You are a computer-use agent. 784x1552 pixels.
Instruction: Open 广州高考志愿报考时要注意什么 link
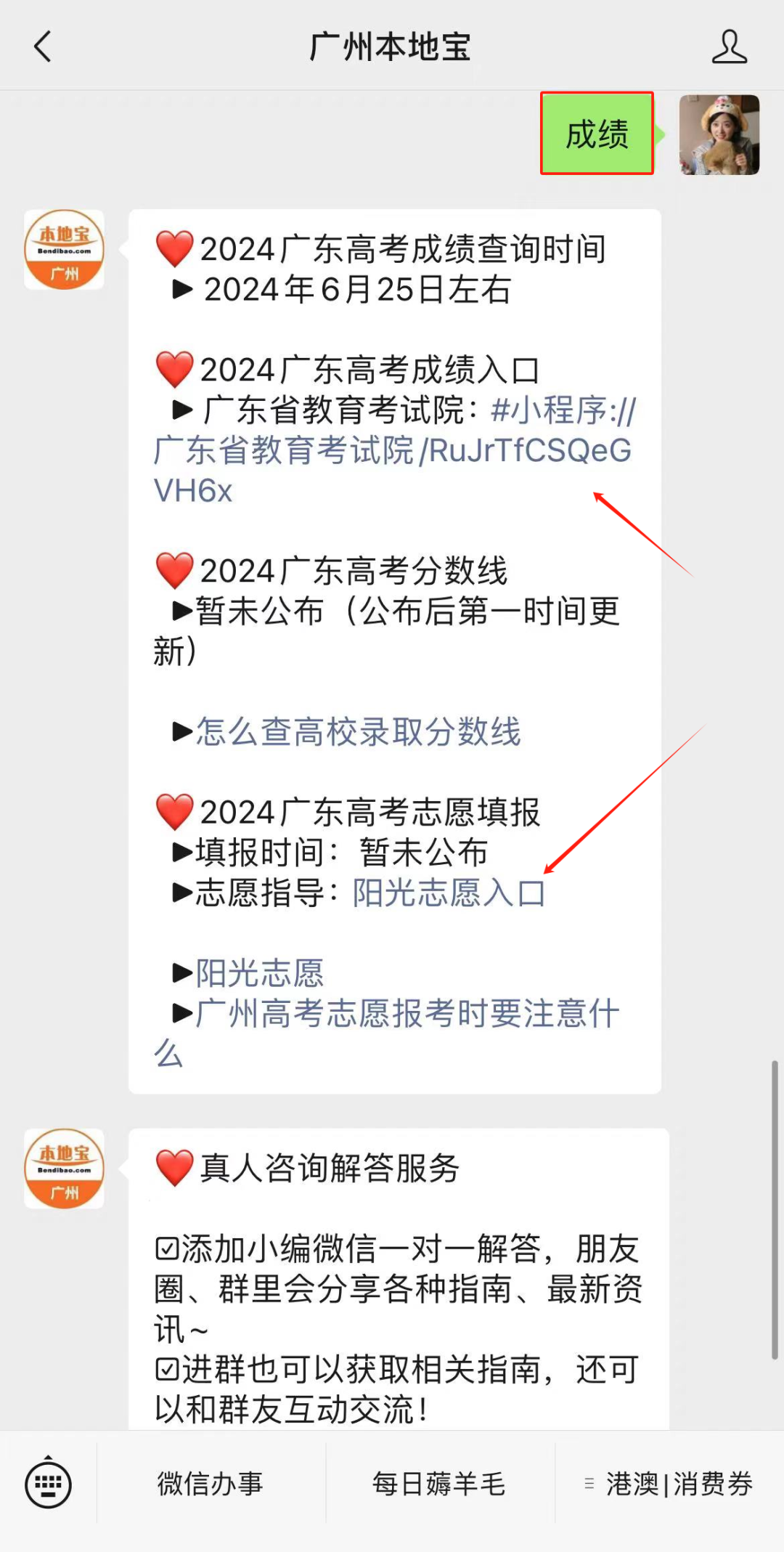pyautogui.click(x=407, y=1014)
